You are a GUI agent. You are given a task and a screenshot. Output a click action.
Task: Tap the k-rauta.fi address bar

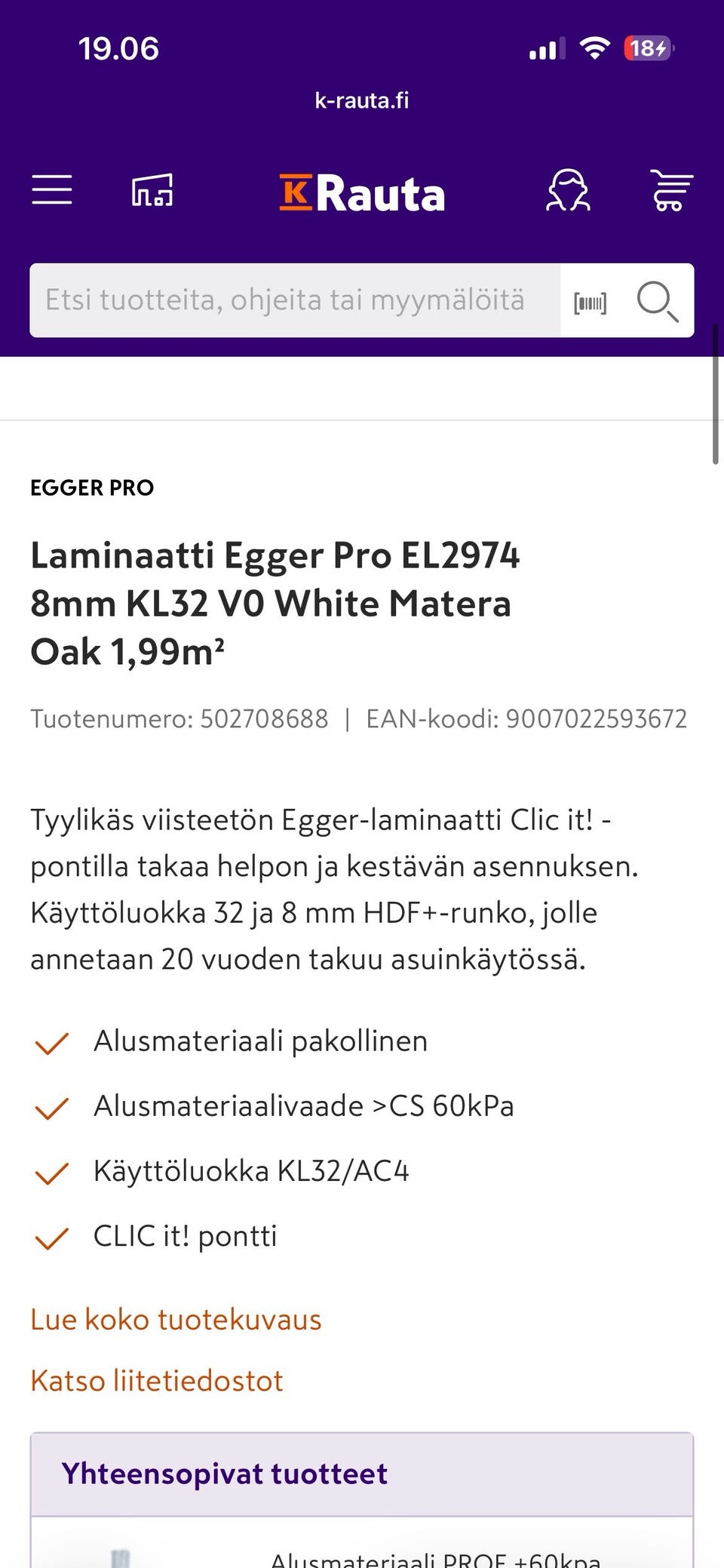coord(362,100)
